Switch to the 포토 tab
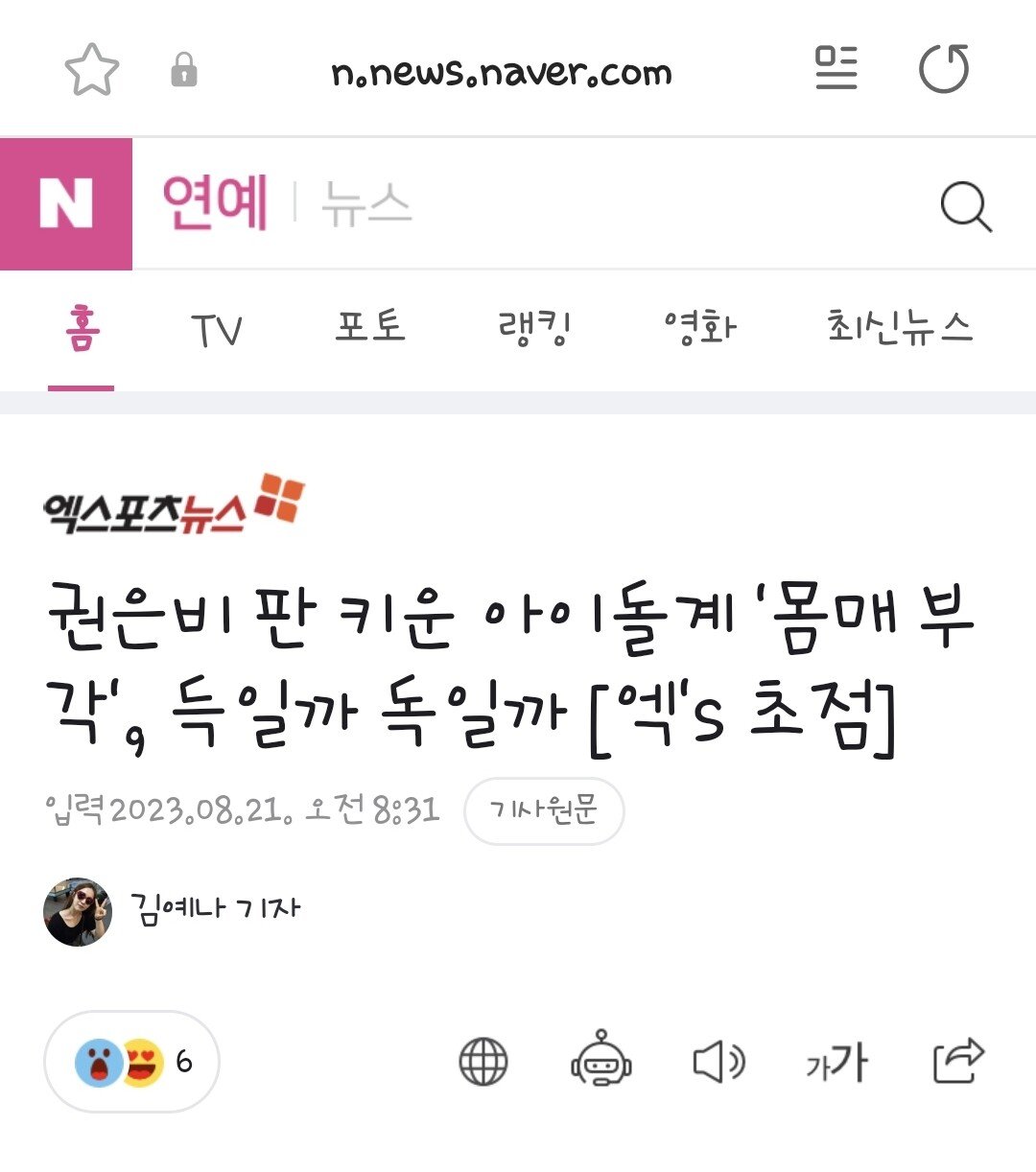 [370, 328]
